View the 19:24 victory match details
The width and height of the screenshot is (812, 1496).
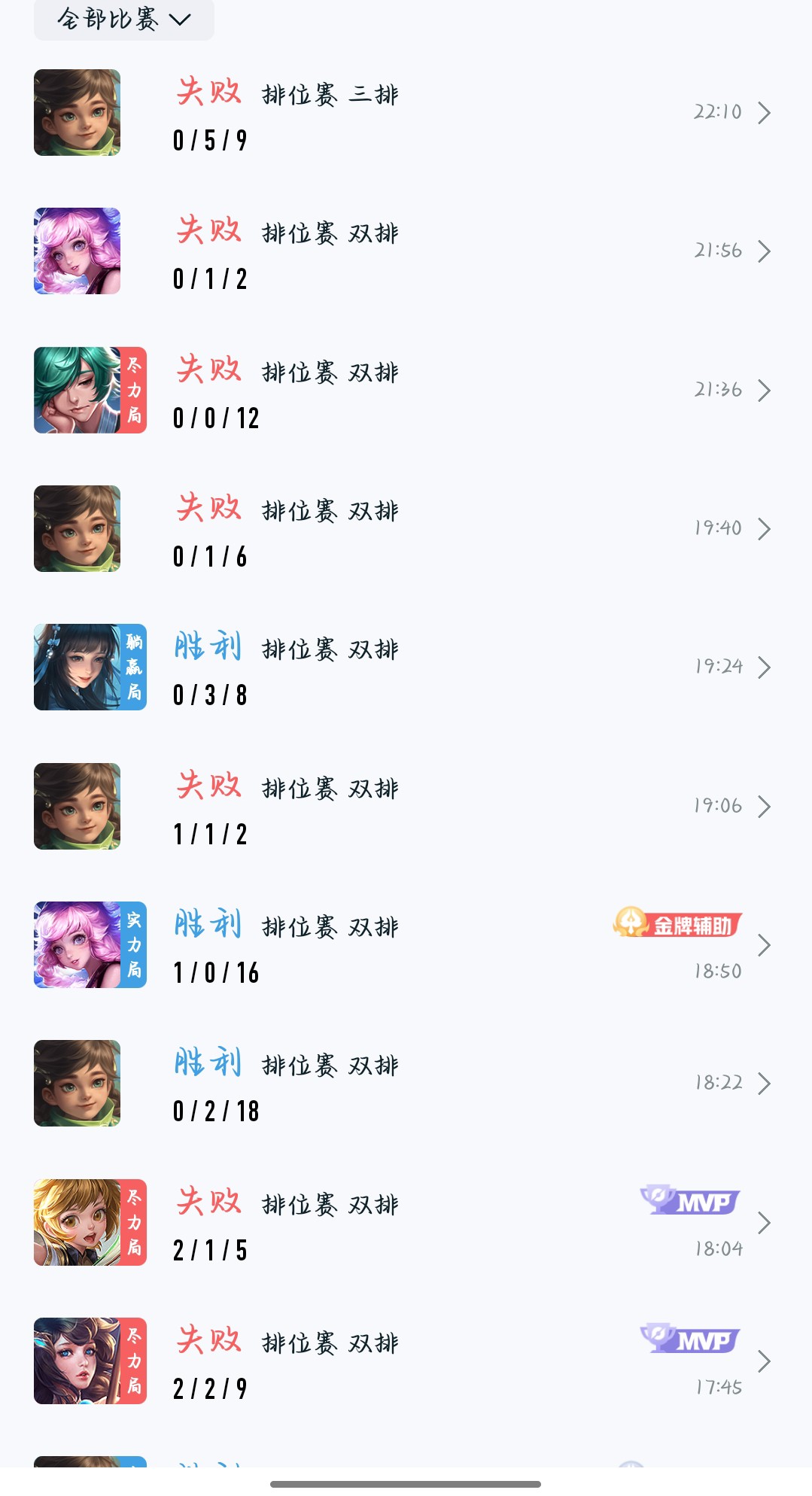(x=406, y=667)
